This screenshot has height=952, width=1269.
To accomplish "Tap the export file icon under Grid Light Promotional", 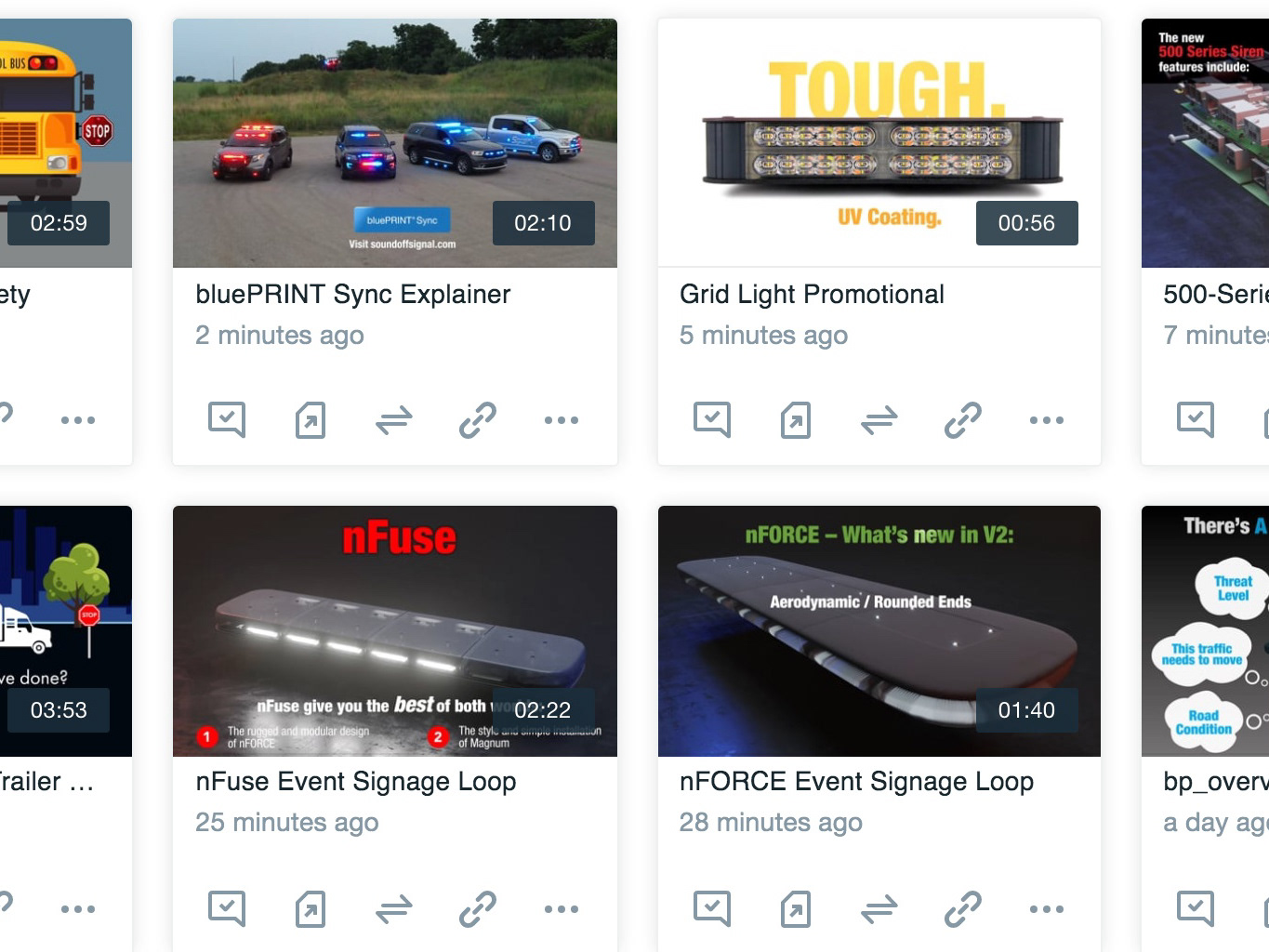I will (x=796, y=420).
